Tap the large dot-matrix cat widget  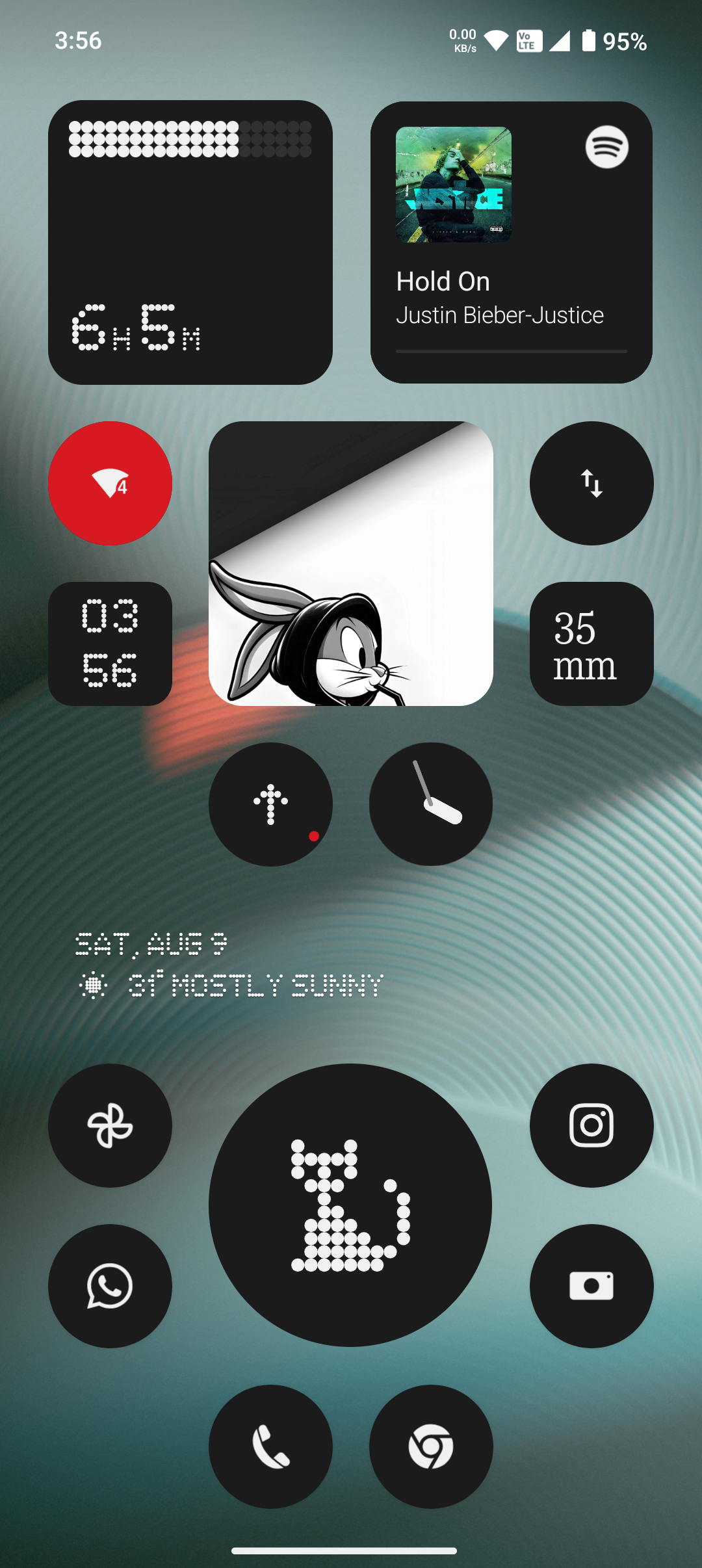point(350,1205)
